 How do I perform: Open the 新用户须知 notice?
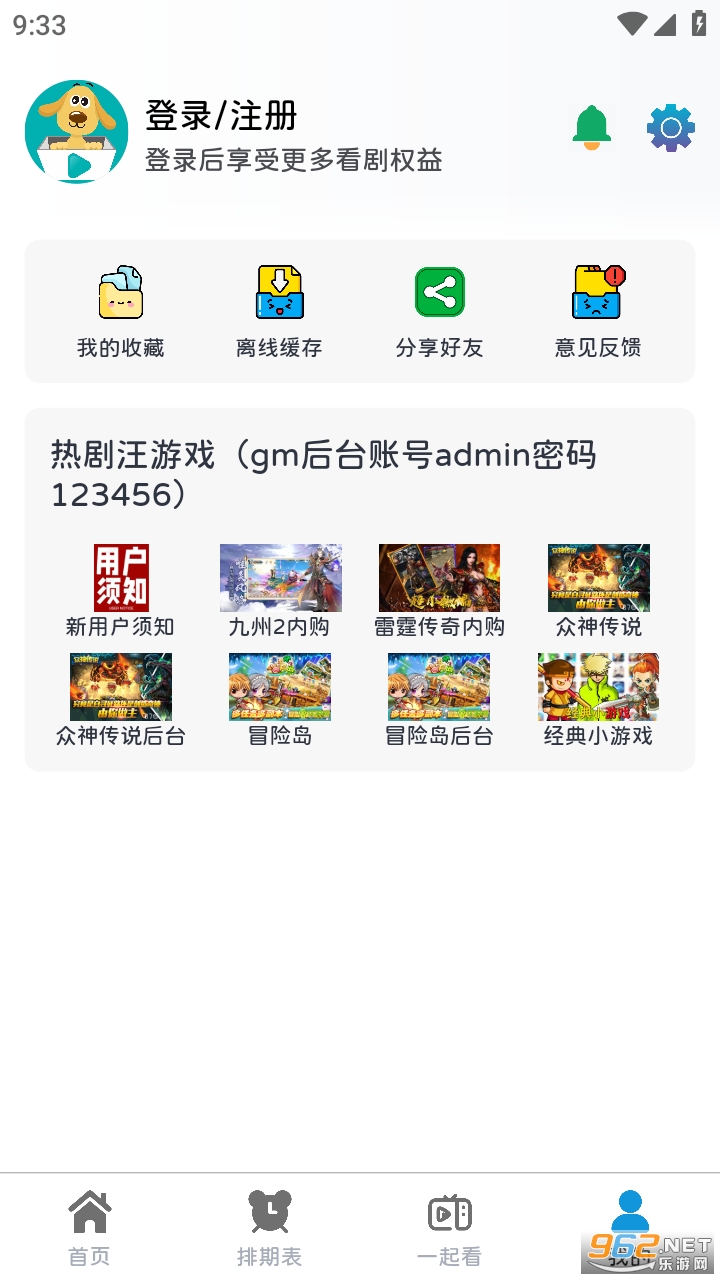point(120,590)
